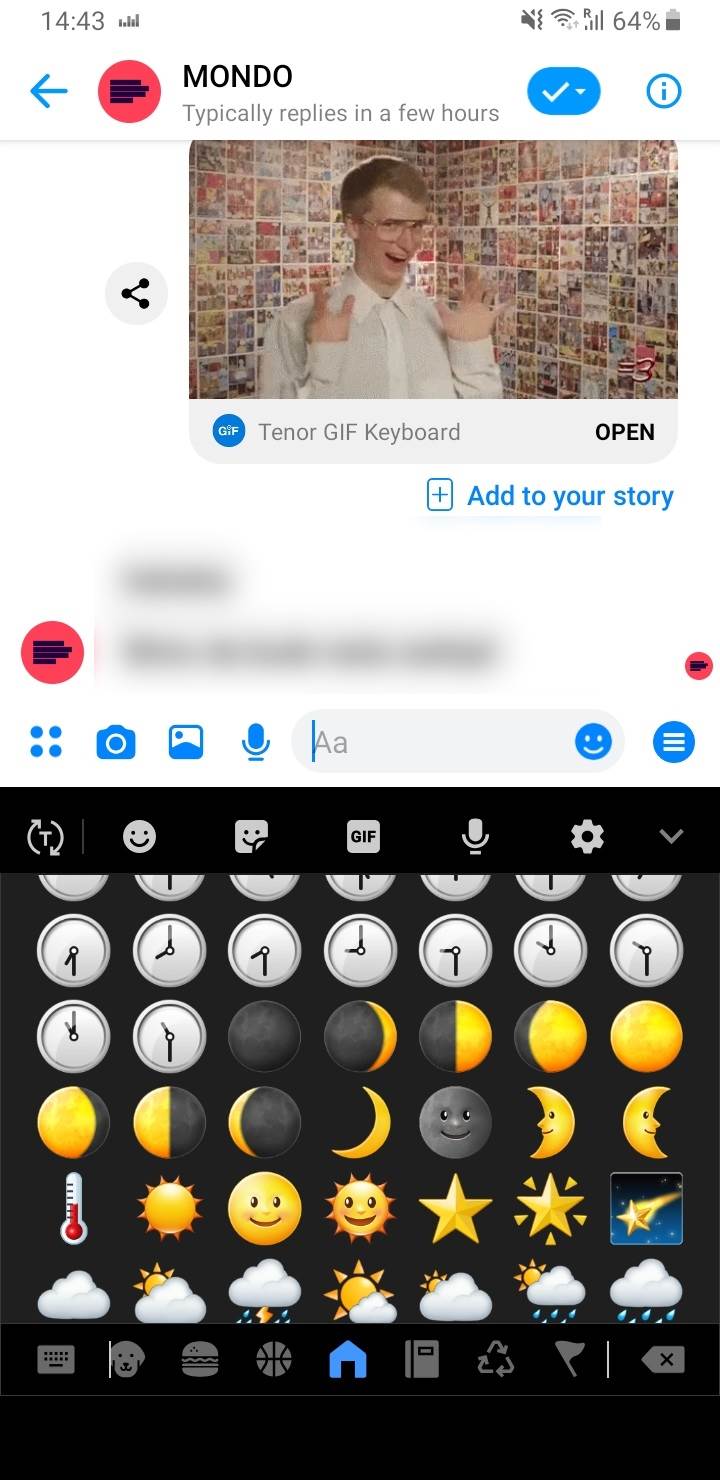Add the GIF to your story
The height and width of the screenshot is (1480, 720).
550,496
